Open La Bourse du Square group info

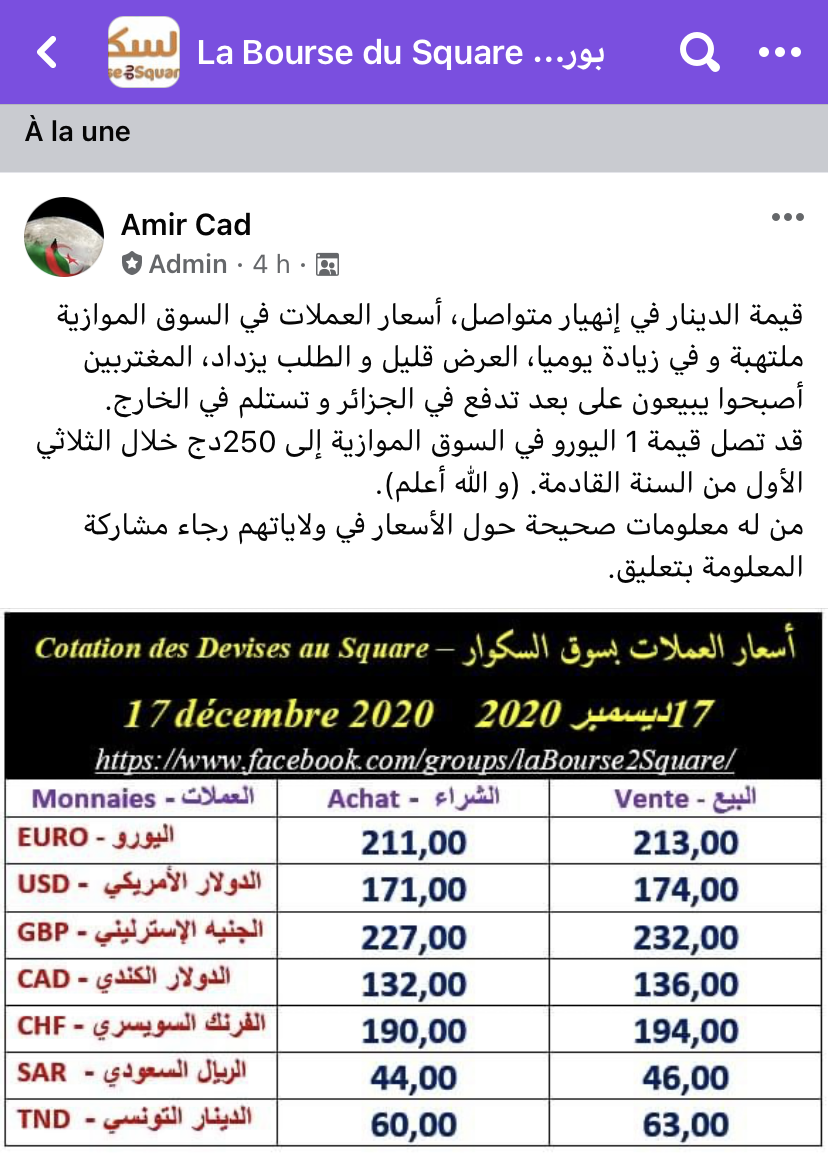click(400, 52)
